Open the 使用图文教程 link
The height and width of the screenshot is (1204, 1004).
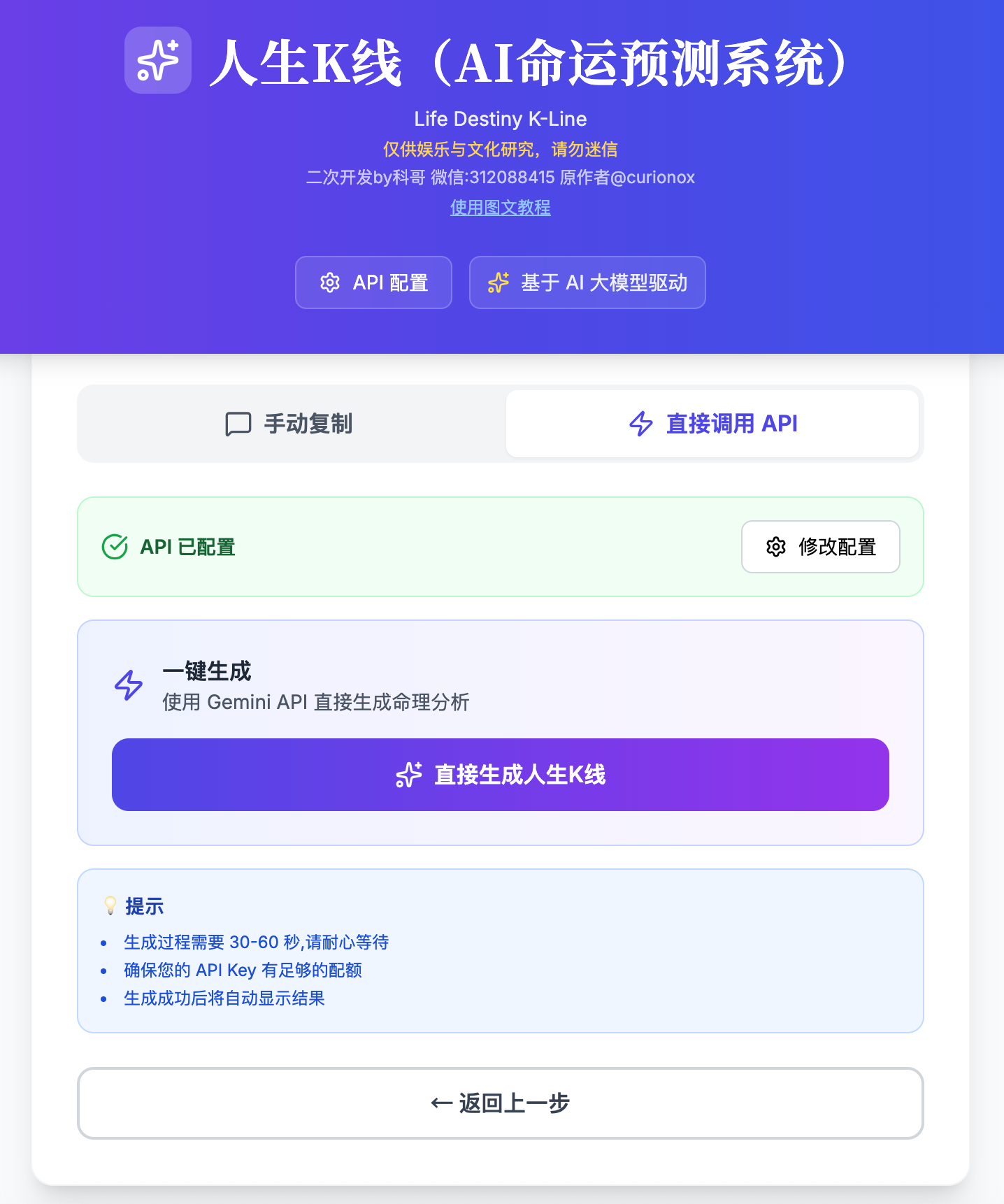pyautogui.click(x=500, y=207)
